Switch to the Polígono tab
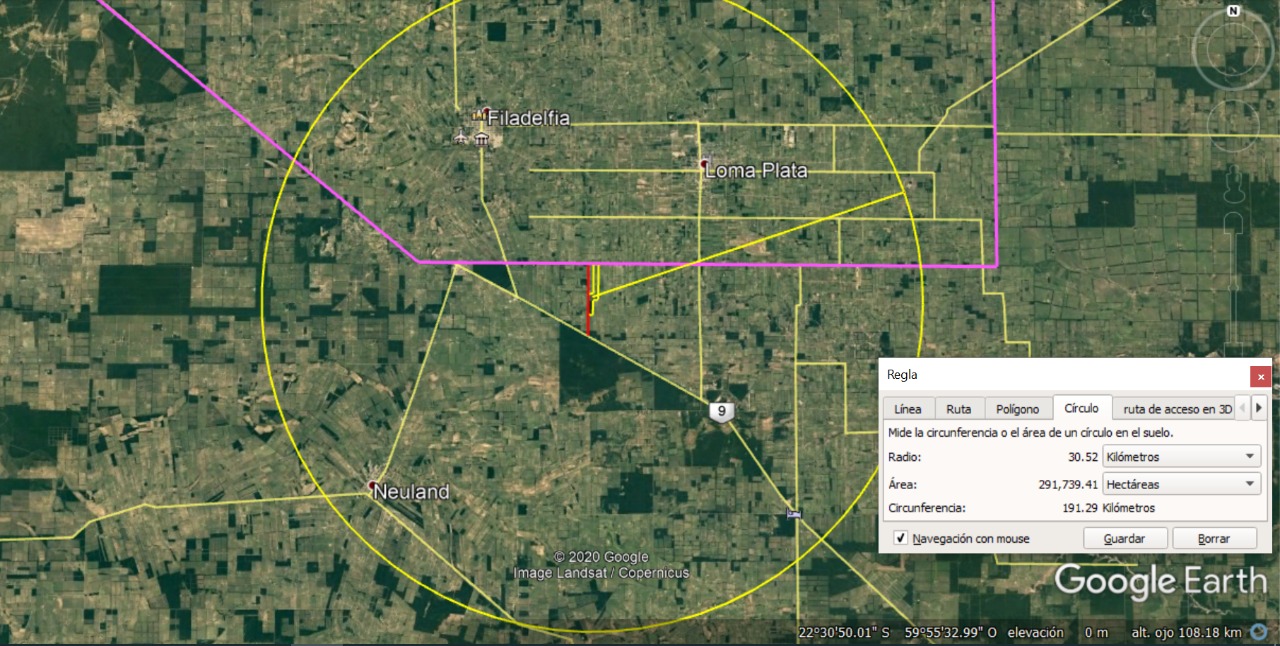This screenshot has height=646, width=1280. click(x=1018, y=409)
